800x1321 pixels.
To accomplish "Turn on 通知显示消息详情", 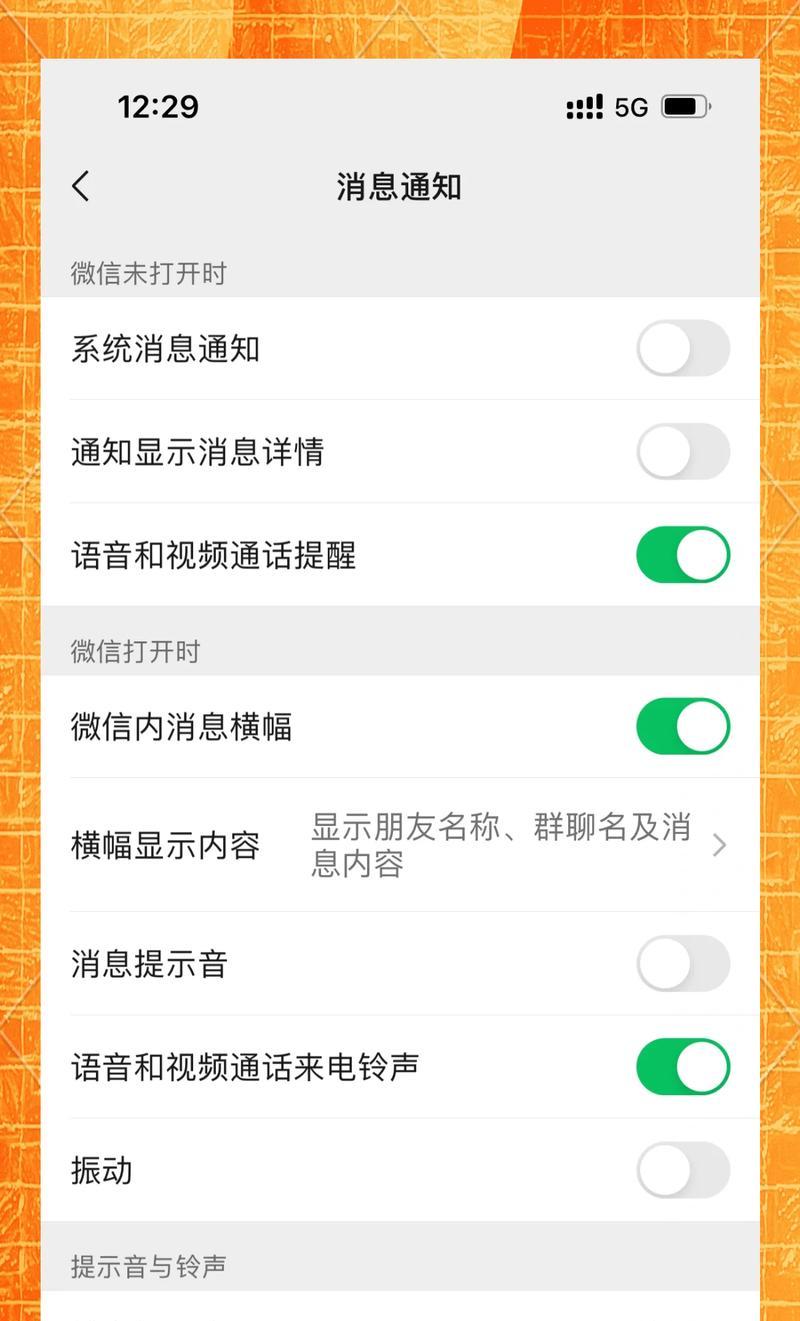I will [683, 452].
